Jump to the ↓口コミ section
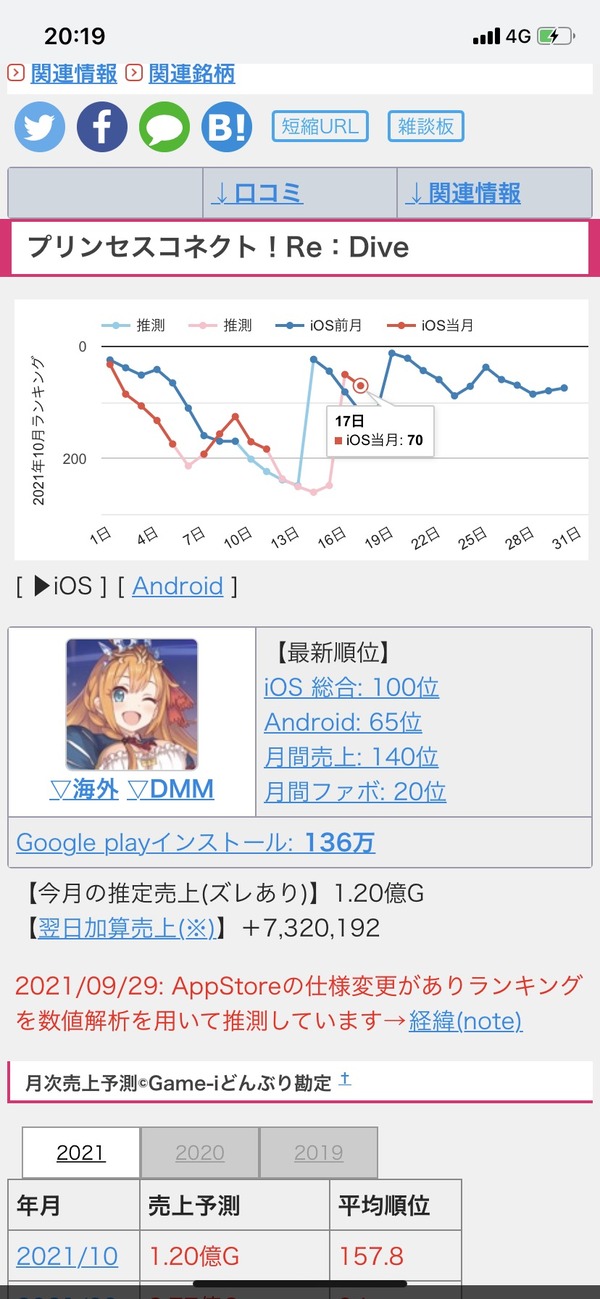 pyautogui.click(x=256, y=193)
